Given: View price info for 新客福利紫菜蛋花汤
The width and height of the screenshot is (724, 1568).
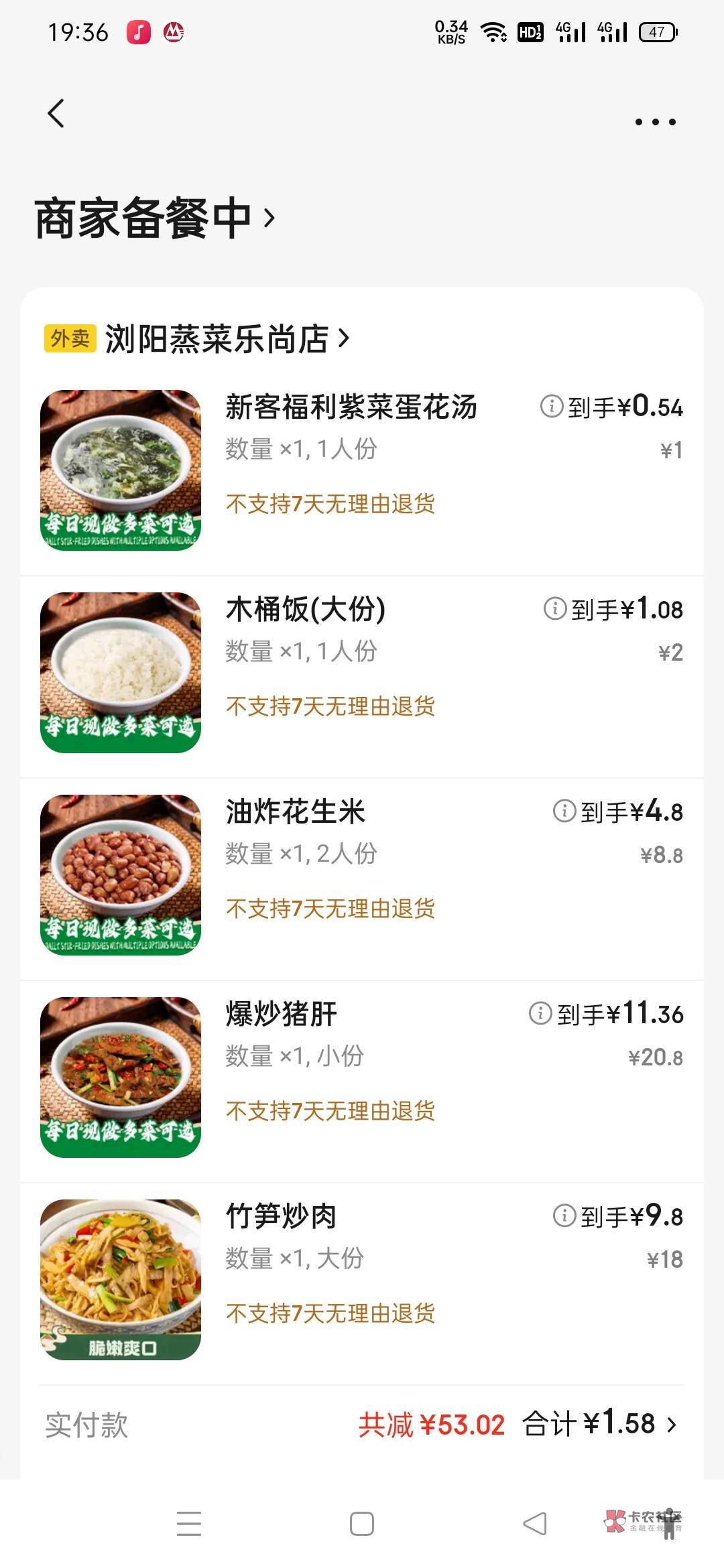Looking at the screenshot, I should pyautogui.click(x=551, y=406).
